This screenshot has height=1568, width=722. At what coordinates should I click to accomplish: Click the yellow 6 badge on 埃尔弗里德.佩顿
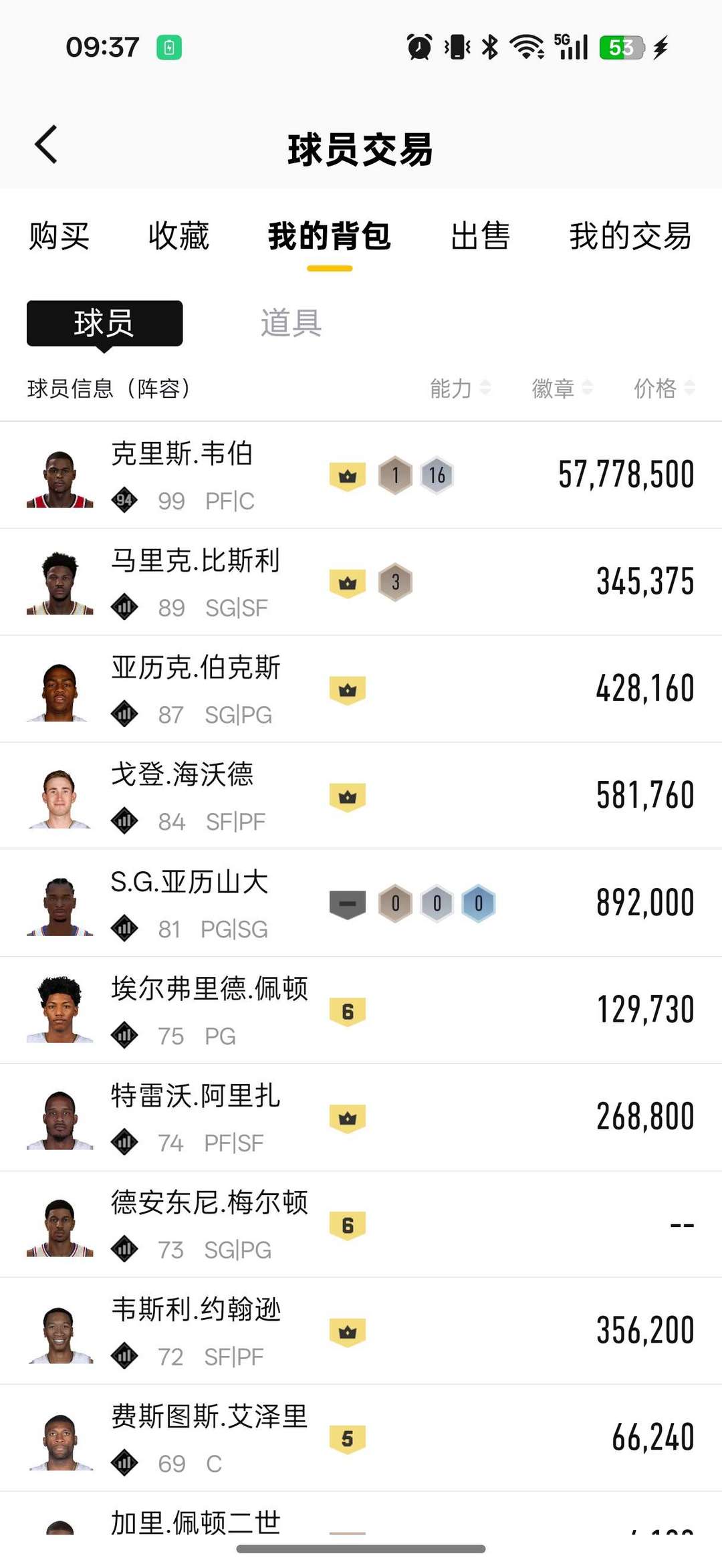[x=347, y=1010]
